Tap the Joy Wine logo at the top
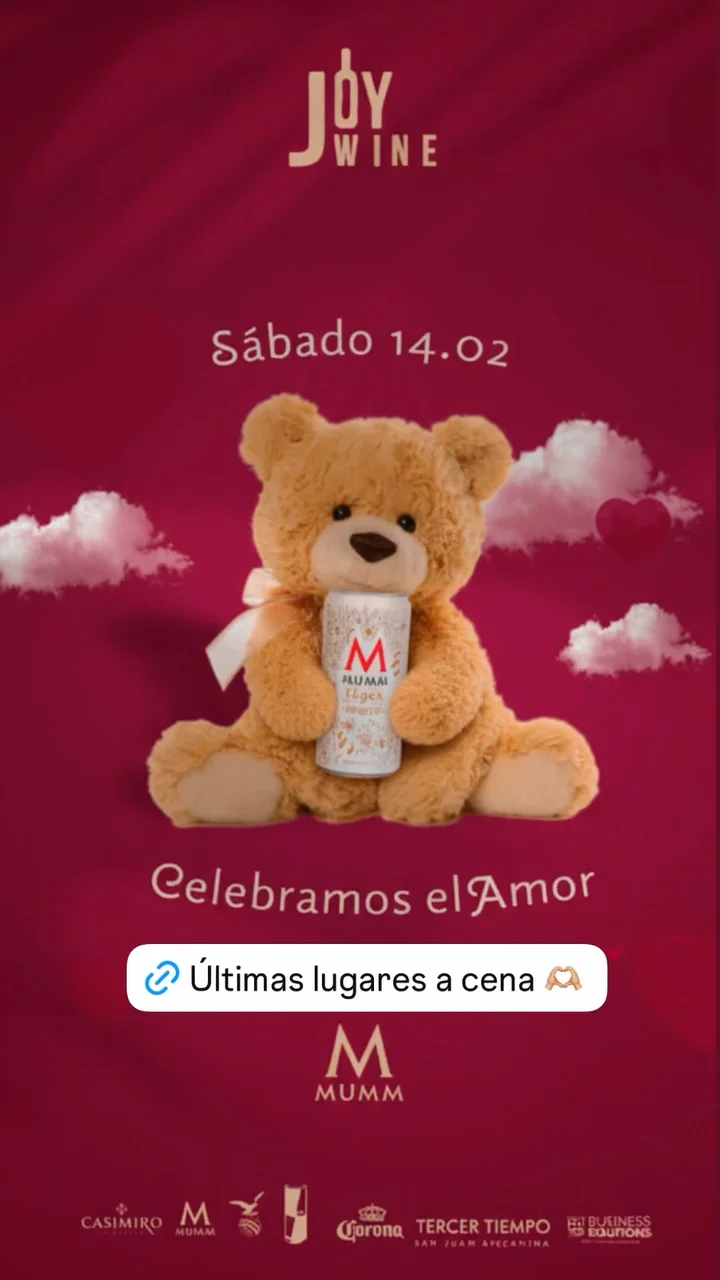Screen dimensions: 720x1280 click(x=363, y=113)
